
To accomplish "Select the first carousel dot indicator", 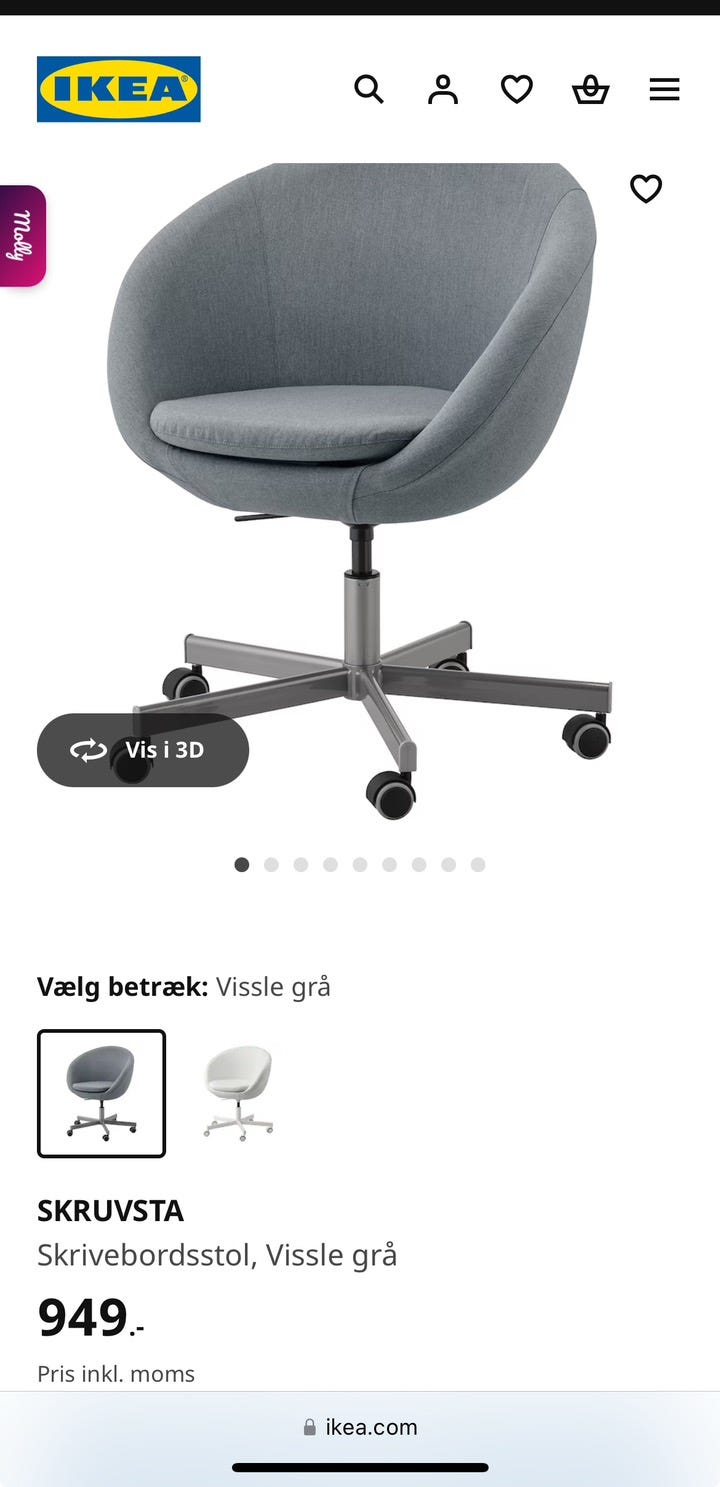I will (x=241, y=863).
